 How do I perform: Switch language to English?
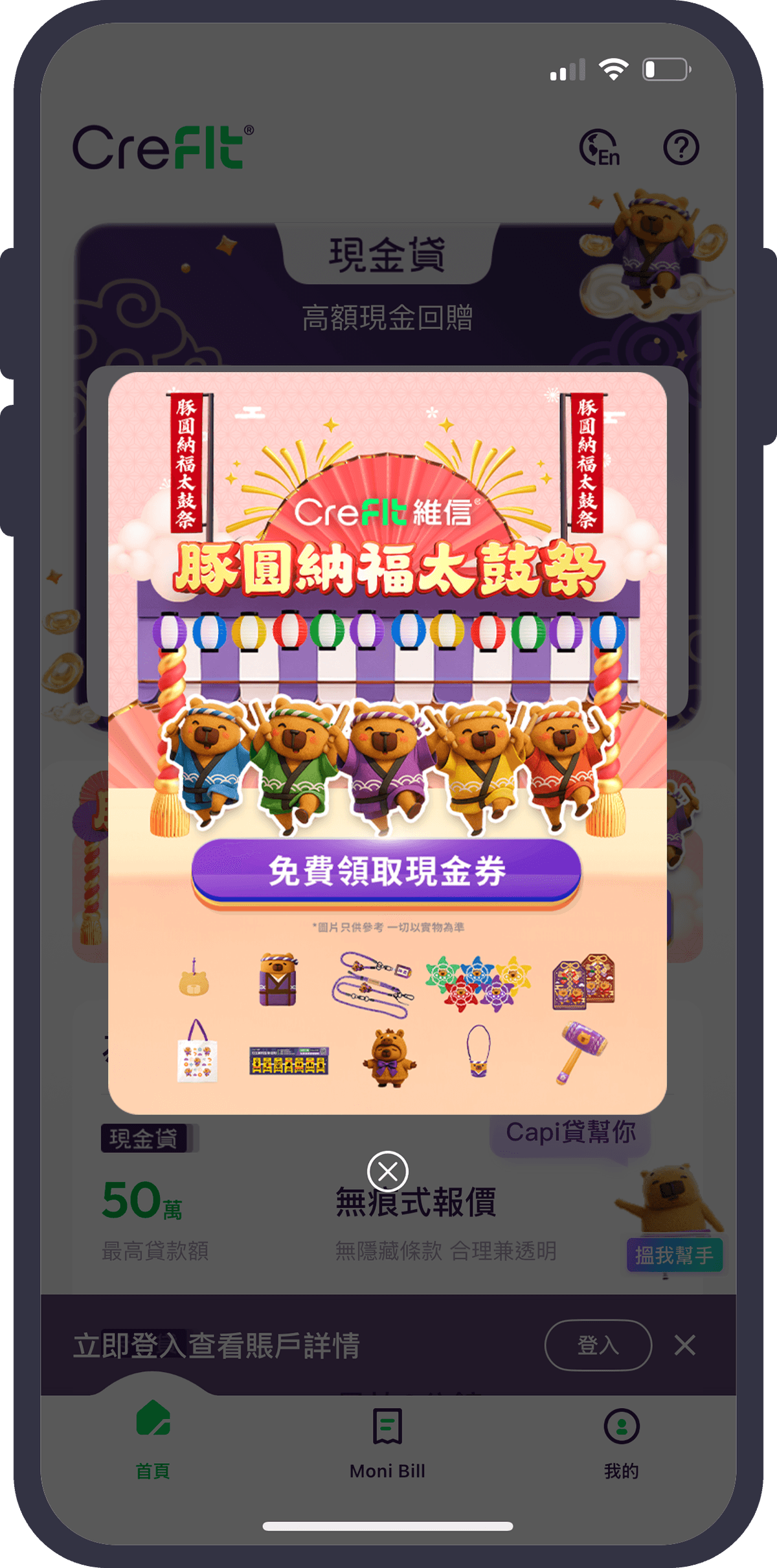tap(599, 148)
